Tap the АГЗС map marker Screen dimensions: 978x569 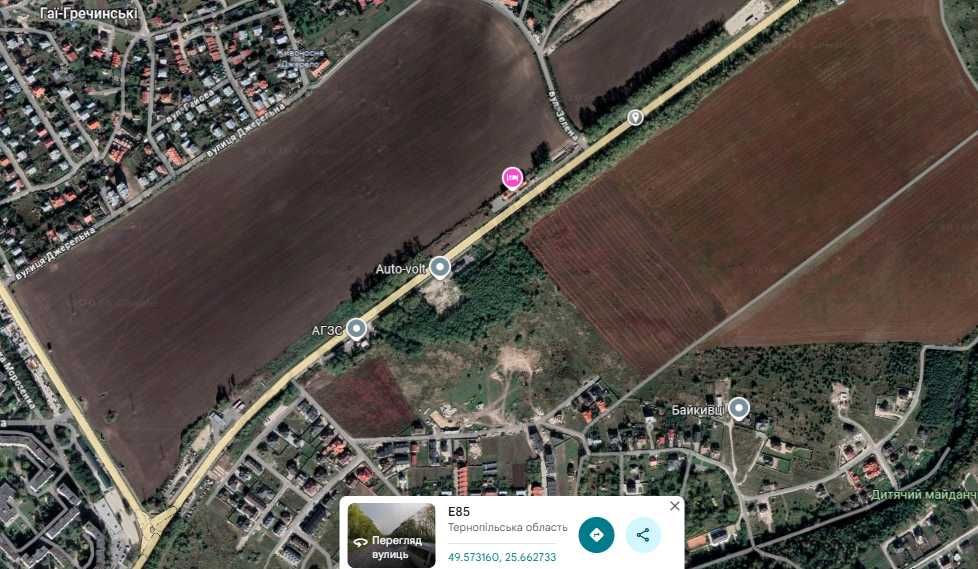pos(356,328)
